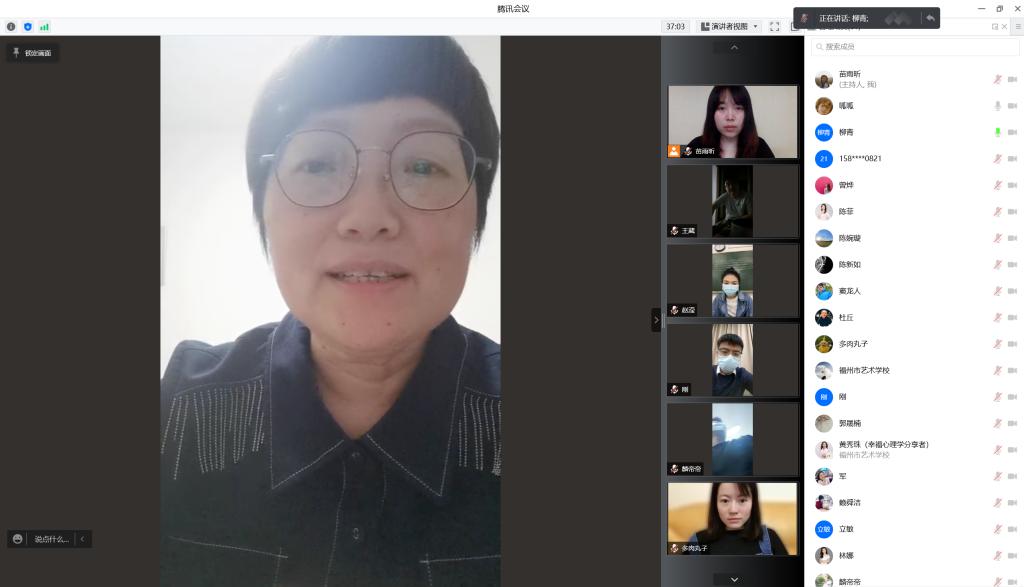
Task: Open the meeting info icon
Action: [x=11, y=26]
